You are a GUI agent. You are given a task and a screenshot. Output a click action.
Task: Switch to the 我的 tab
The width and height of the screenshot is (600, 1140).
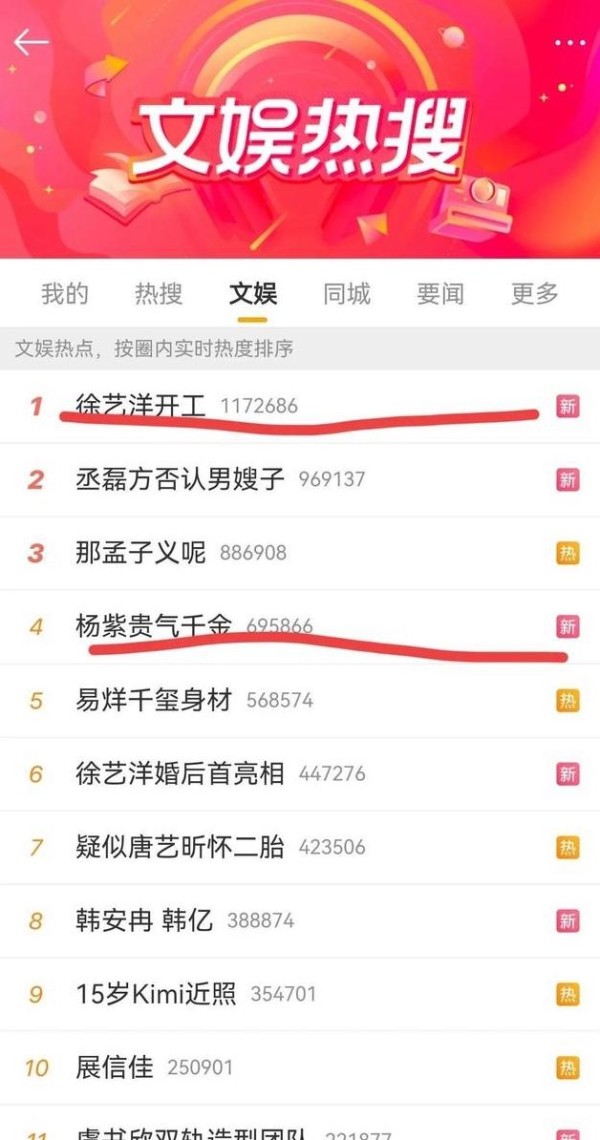click(x=65, y=294)
